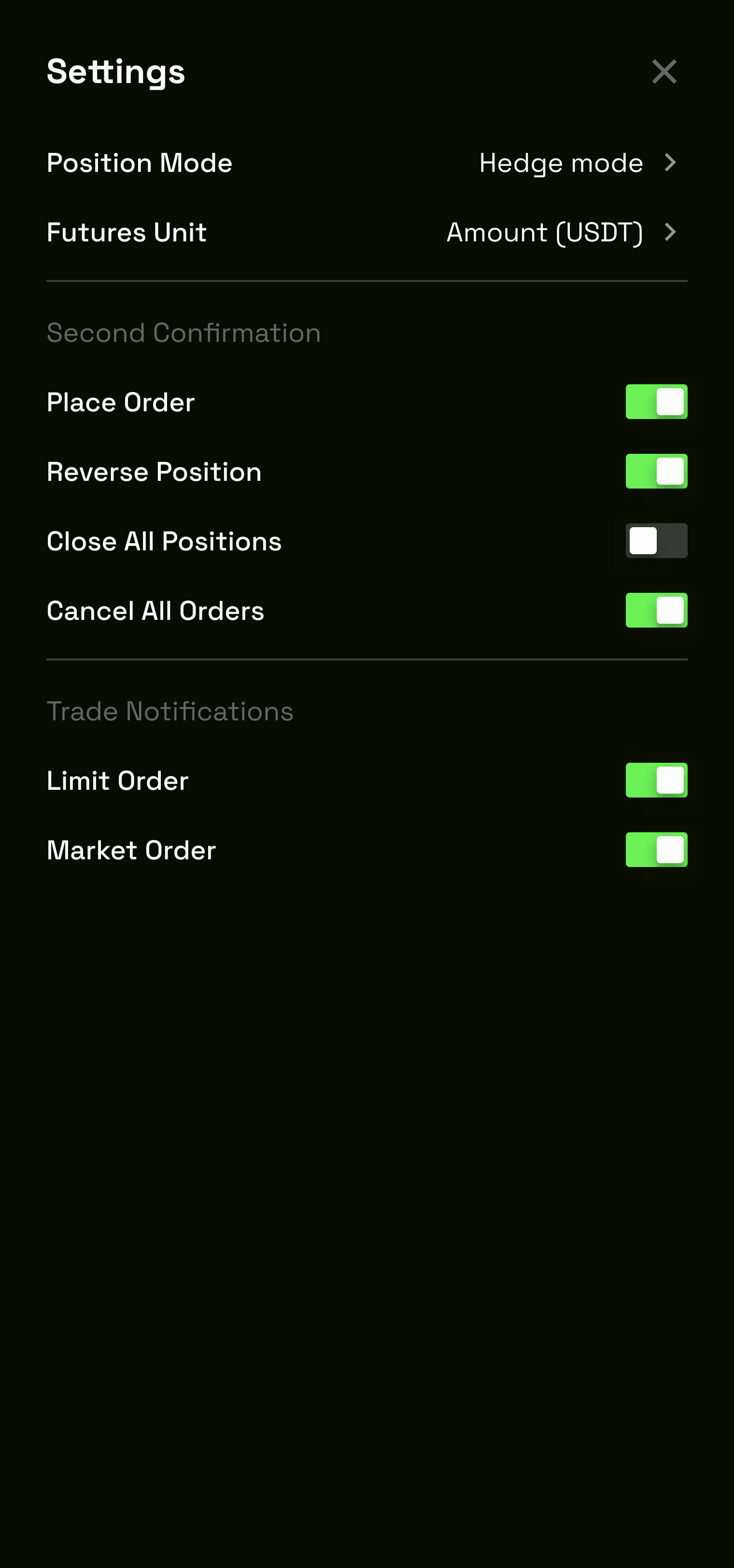This screenshot has height=1568, width=734.
Task: Click the Place Order label
Action: click(120, 401)
